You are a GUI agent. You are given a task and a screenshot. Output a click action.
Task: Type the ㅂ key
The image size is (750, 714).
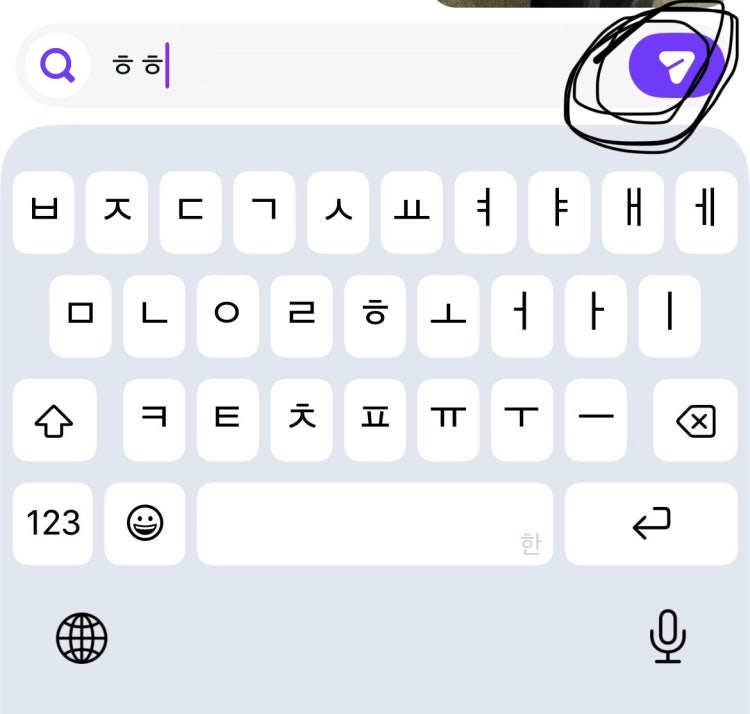click(43, 212)
